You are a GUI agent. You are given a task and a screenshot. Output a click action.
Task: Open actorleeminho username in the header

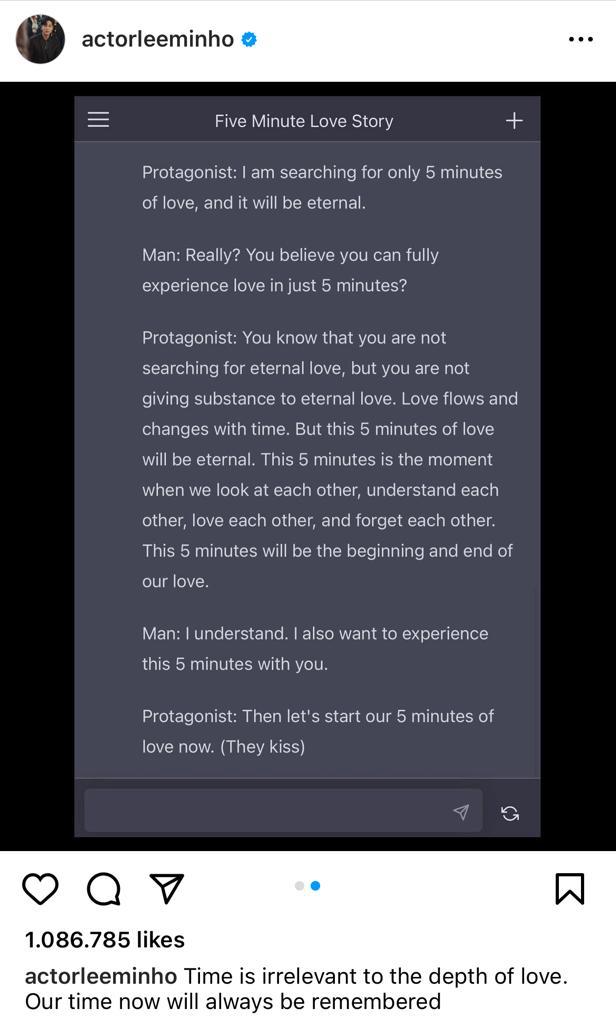pyautogui.click(x=158, y=40)
